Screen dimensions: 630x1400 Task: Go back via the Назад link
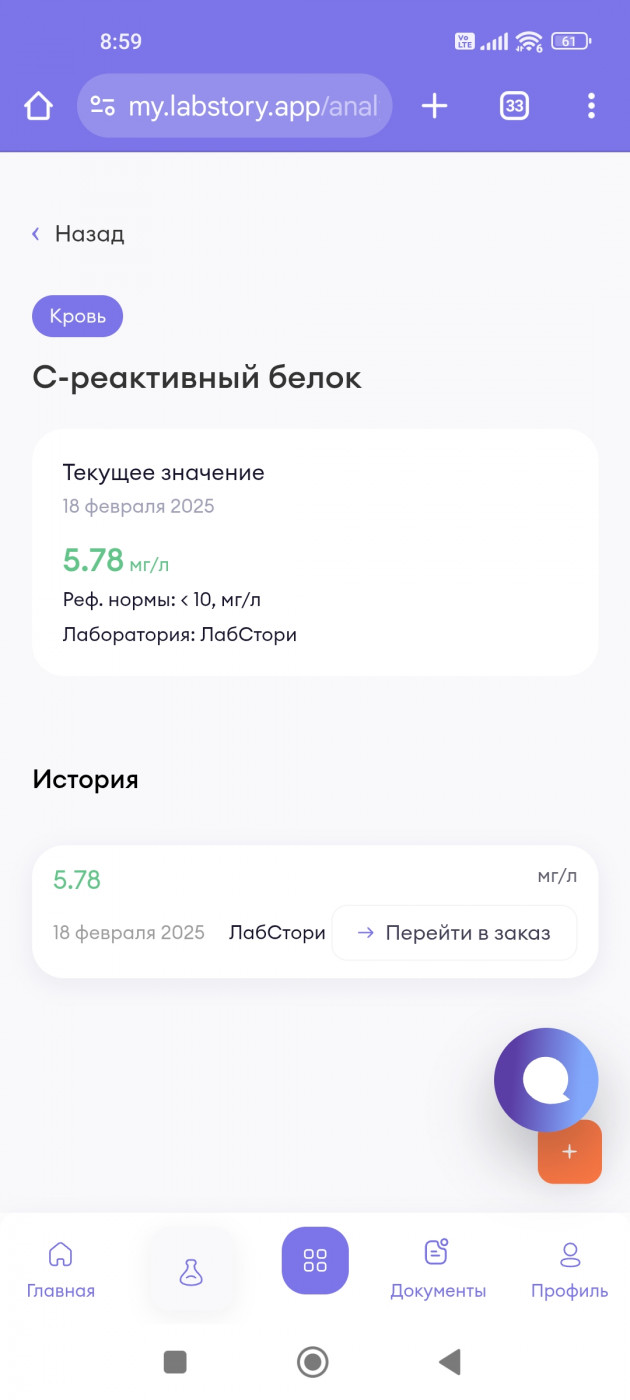78,234
